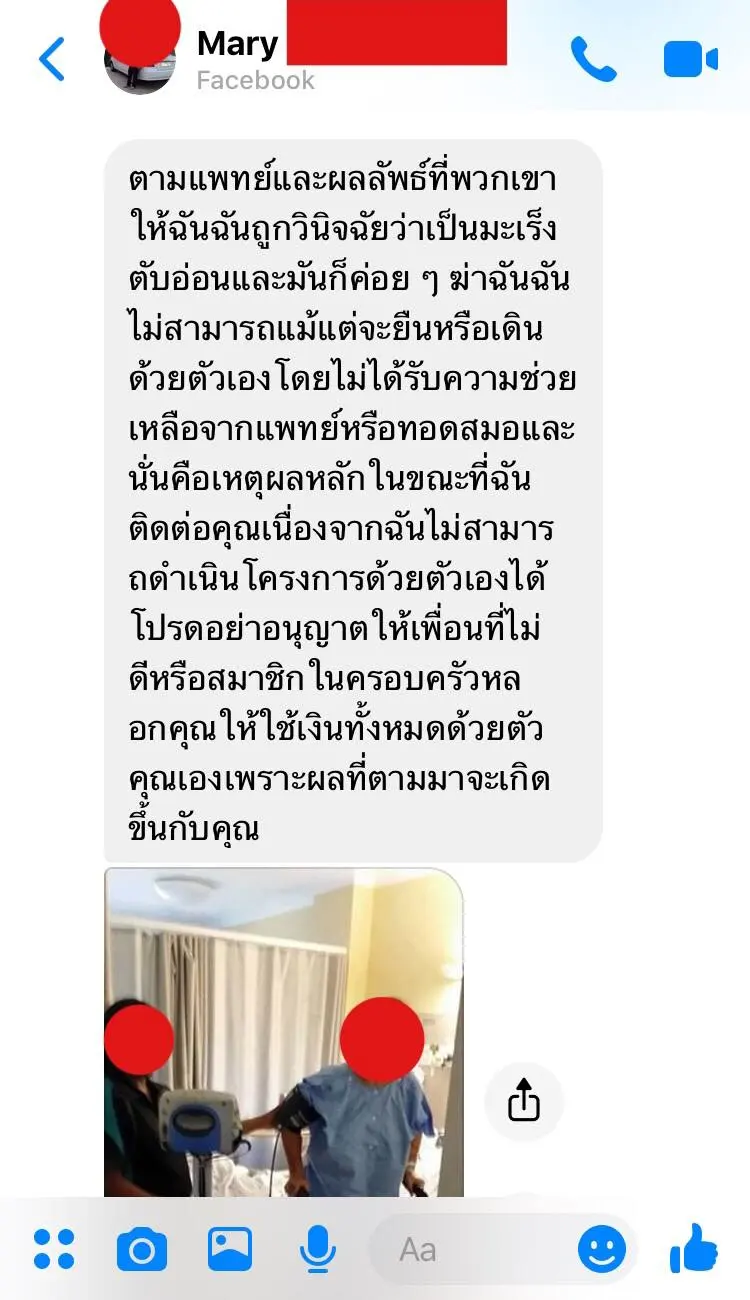Screen dimensions: 750x1300
Task: Open the emoji picker
Action: point(602,1249)
